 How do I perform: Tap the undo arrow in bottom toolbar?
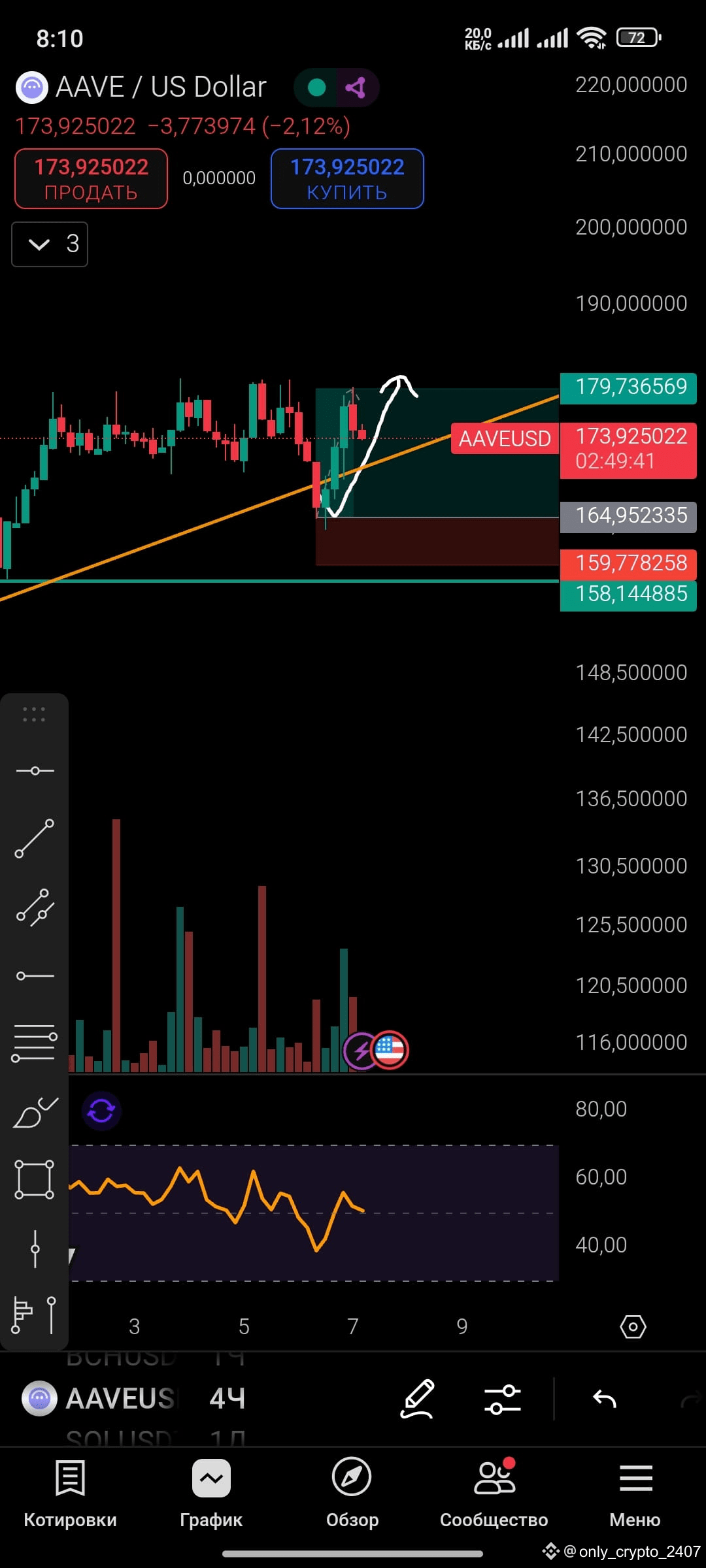click(x=605, y=1398)
